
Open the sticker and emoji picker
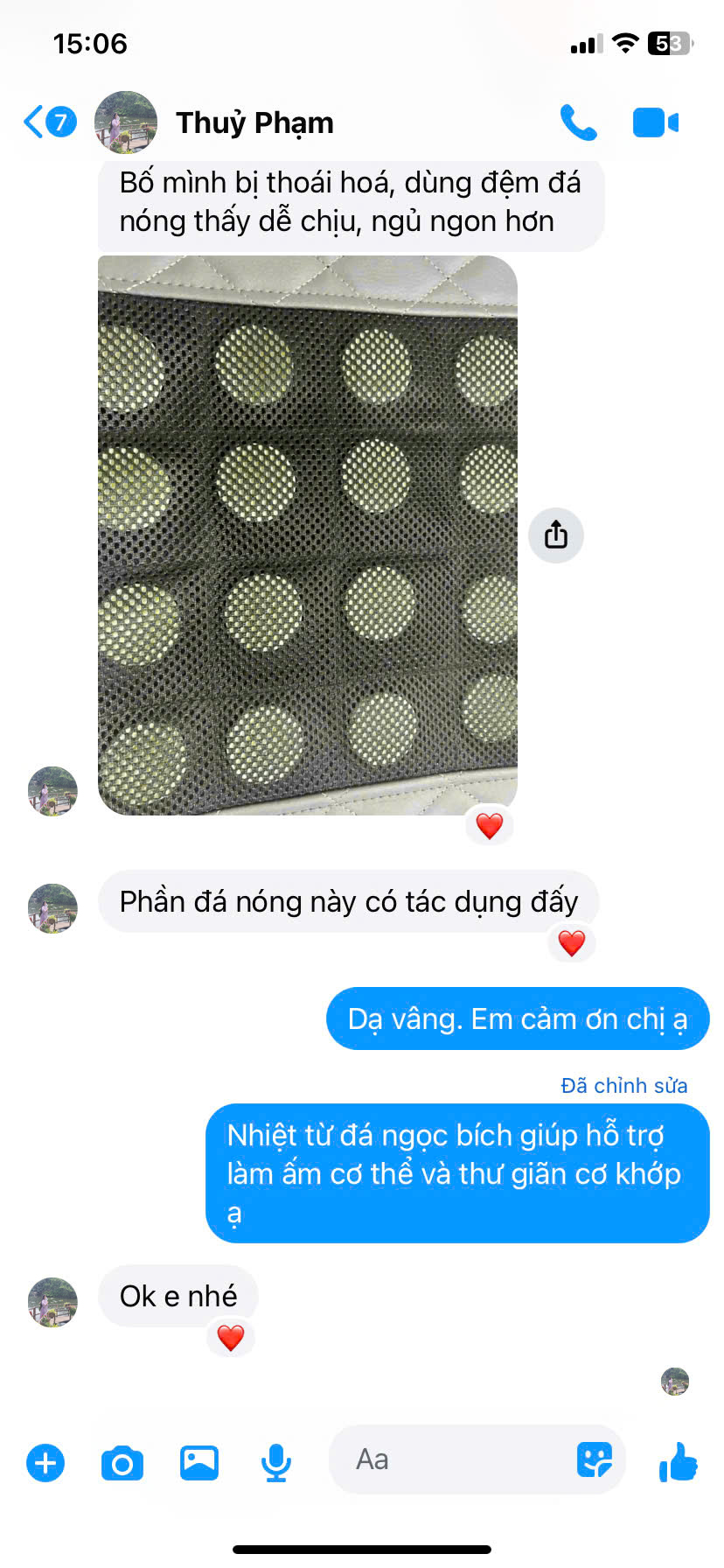[595, 1459]
